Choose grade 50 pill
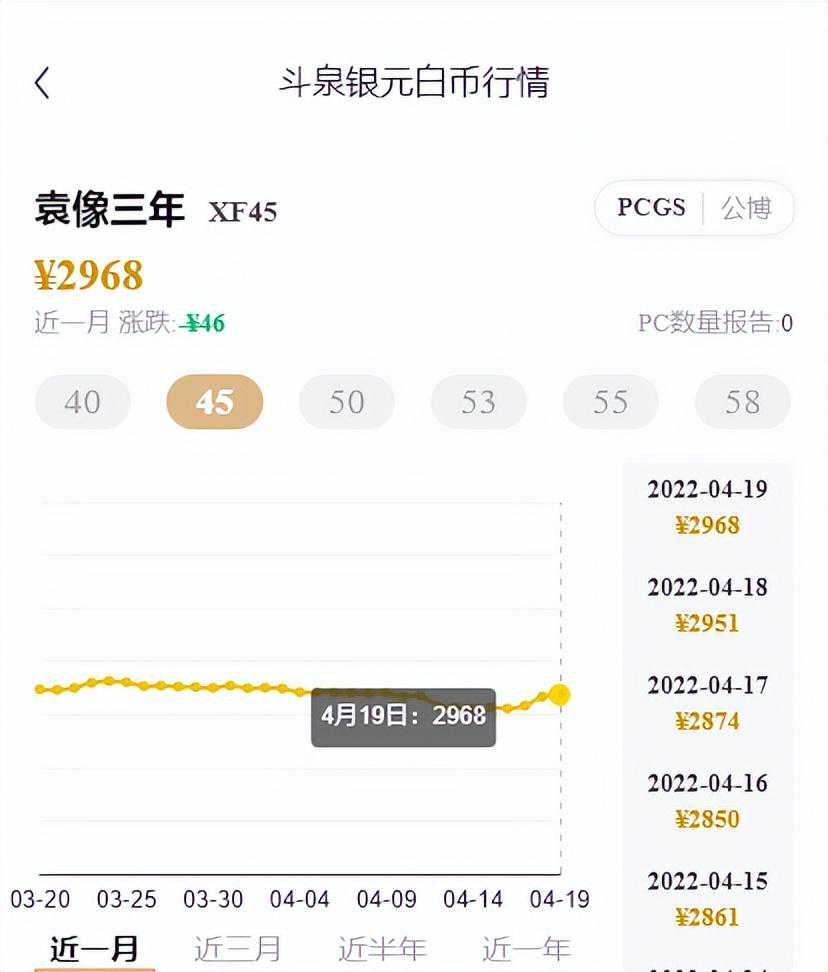 pos(346,402)
